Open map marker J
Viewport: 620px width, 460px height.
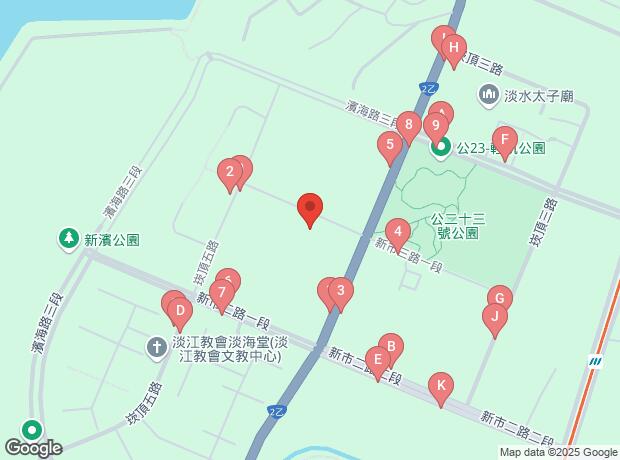click(x=492, y=316)
